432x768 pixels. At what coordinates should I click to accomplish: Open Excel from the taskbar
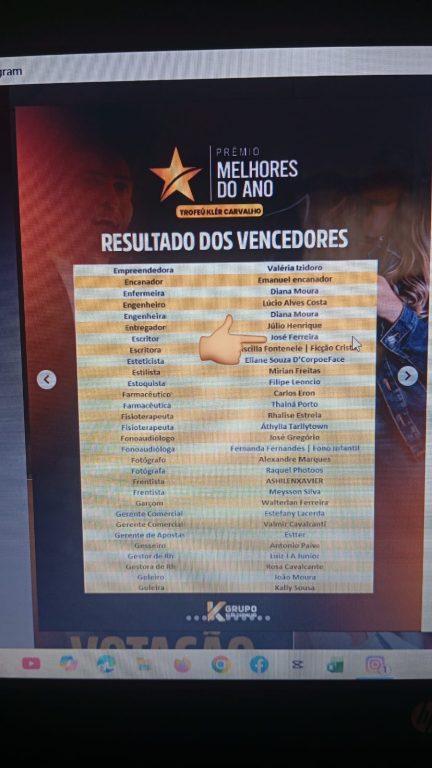click(x=336, y=665)
